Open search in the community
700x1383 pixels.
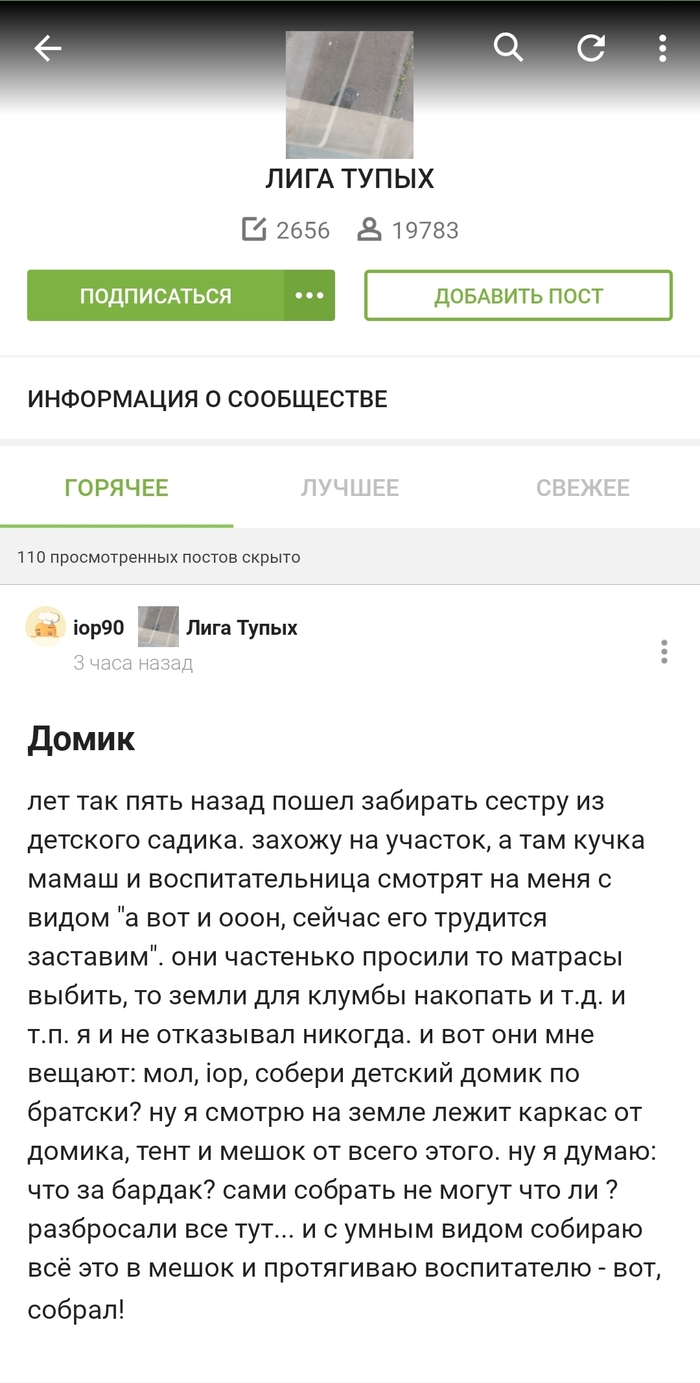[x=508, y=47]
